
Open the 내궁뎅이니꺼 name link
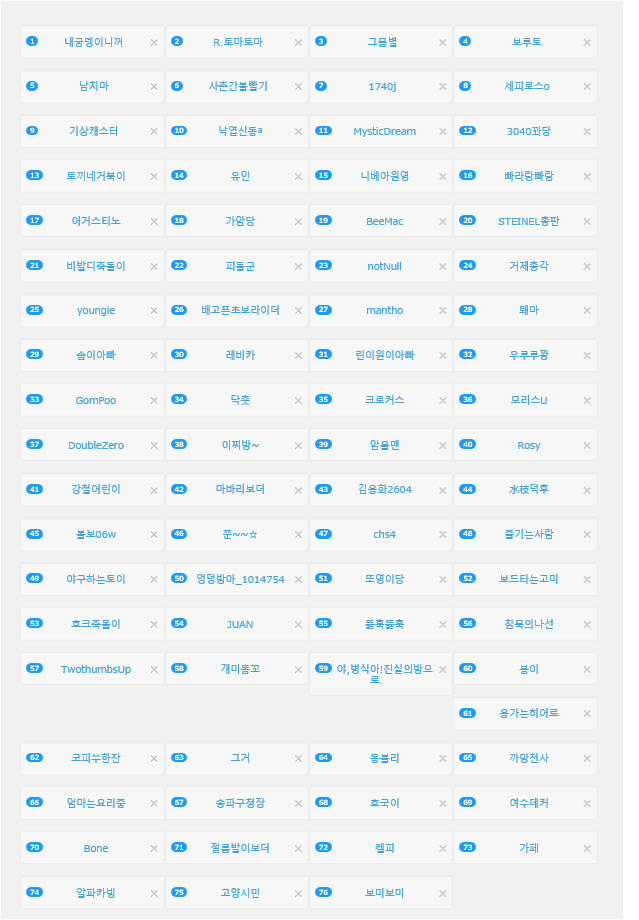pyautogui.click(x=93, y=42)
